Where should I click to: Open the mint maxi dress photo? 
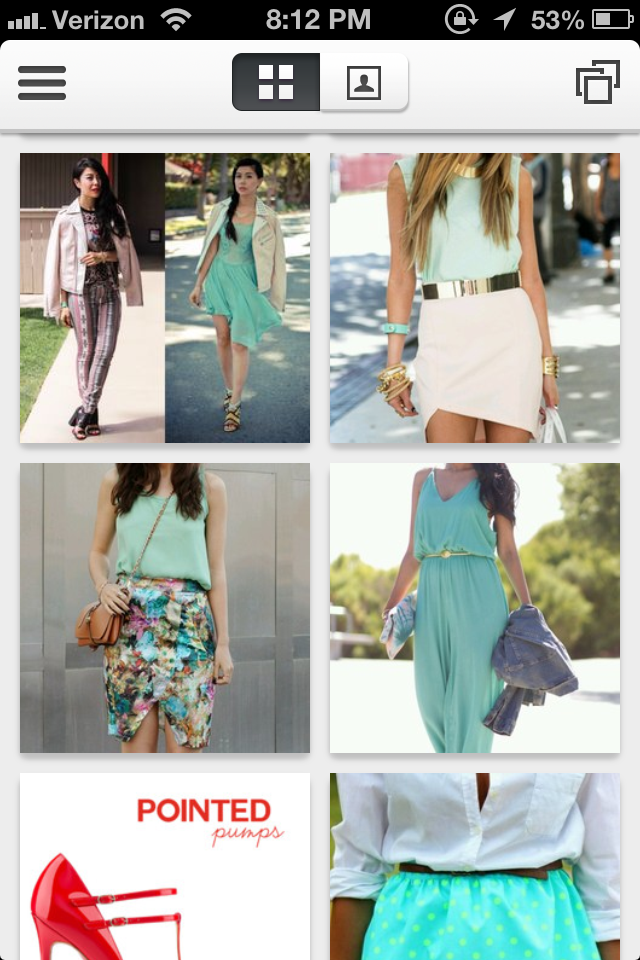pyautogui.click(x=475, y=608)
